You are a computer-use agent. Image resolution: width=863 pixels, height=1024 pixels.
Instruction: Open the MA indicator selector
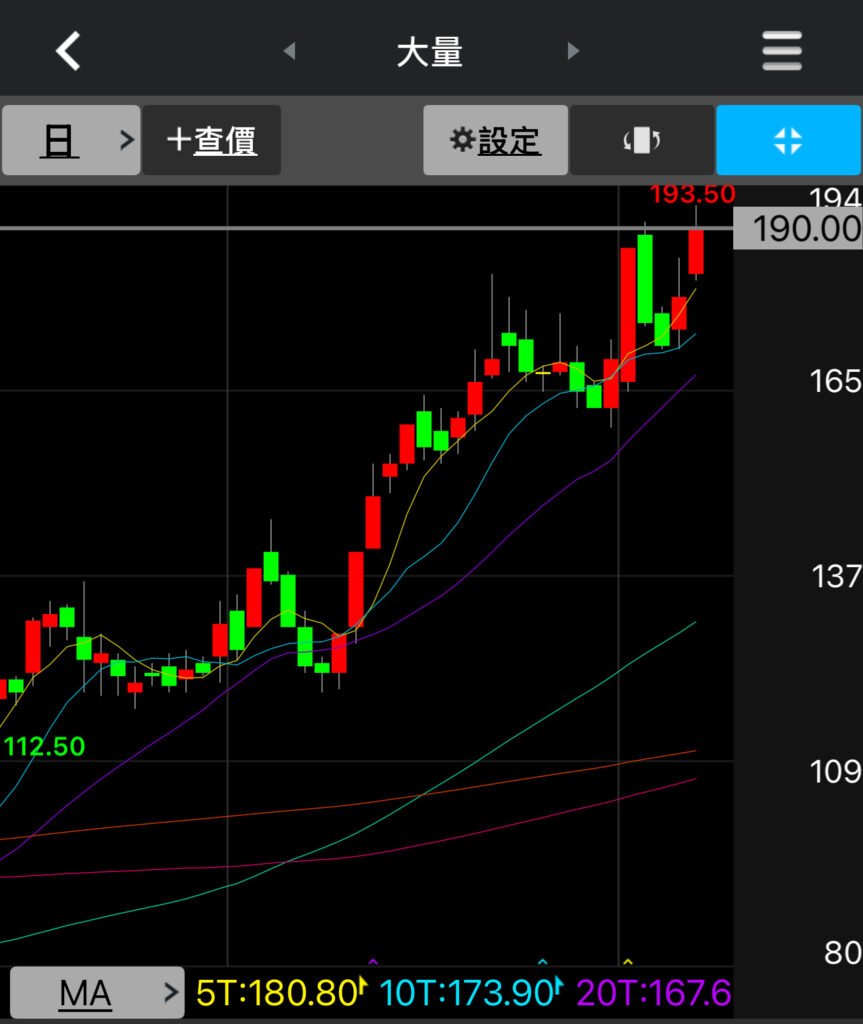point(97,993)
